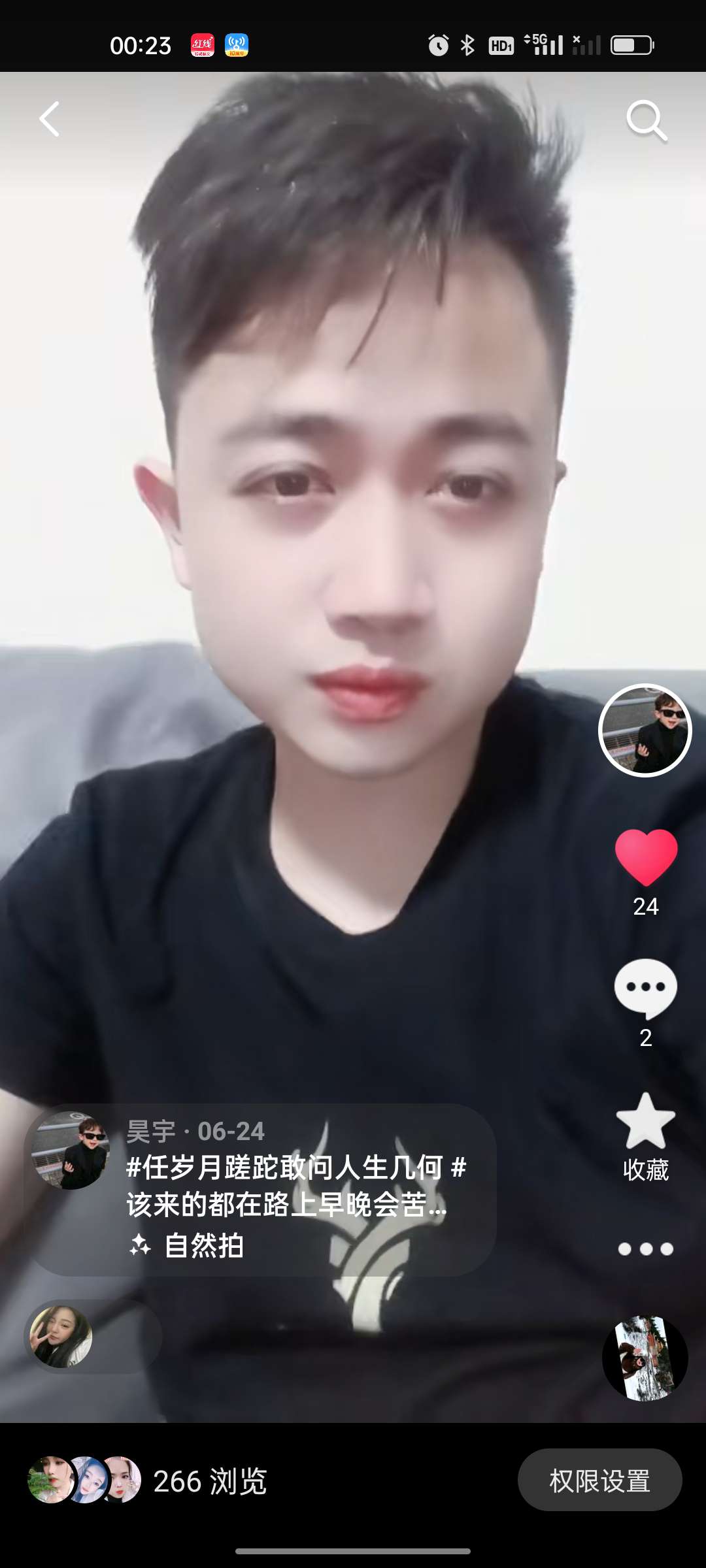Open the spinning music disc
Screen dimensions: 706x1568
coord(645,1358)
